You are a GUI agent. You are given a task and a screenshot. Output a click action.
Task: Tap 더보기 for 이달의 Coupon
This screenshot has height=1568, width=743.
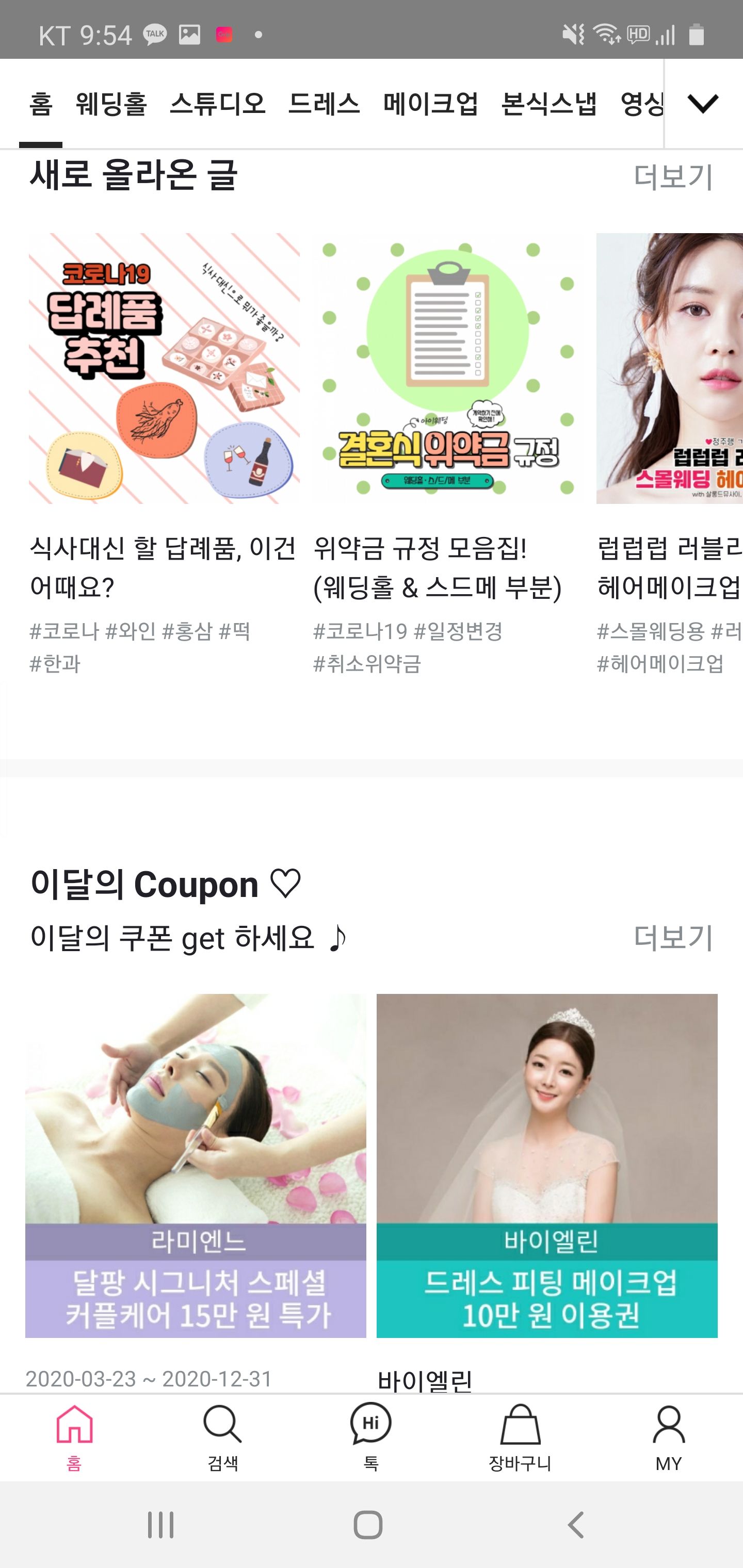click(673, 937)
